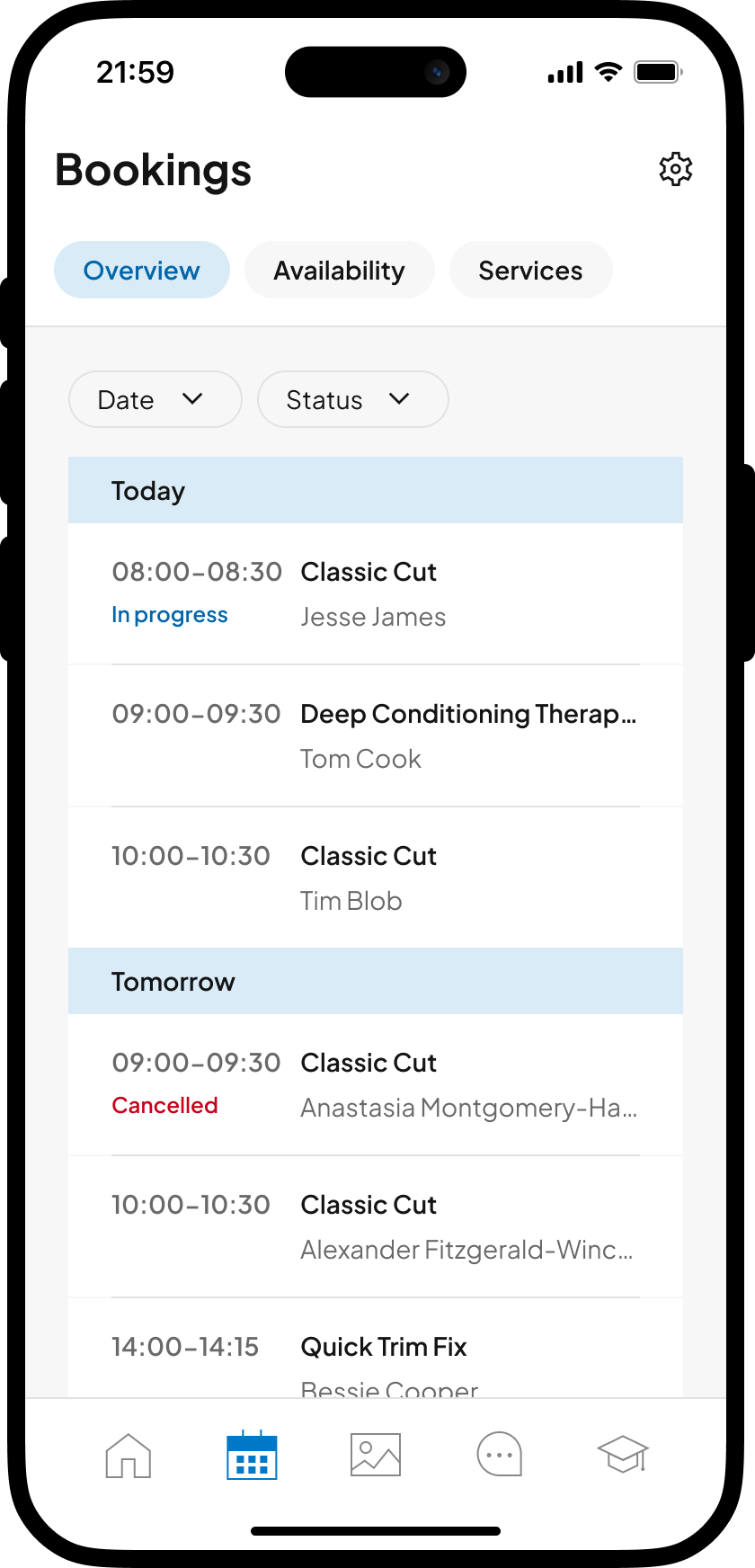Select Tim Blob's 10:00 booking
Image resolution: width=755 pixels, height=1568 pixels.
pyautogui.click(x=375, y=877)
